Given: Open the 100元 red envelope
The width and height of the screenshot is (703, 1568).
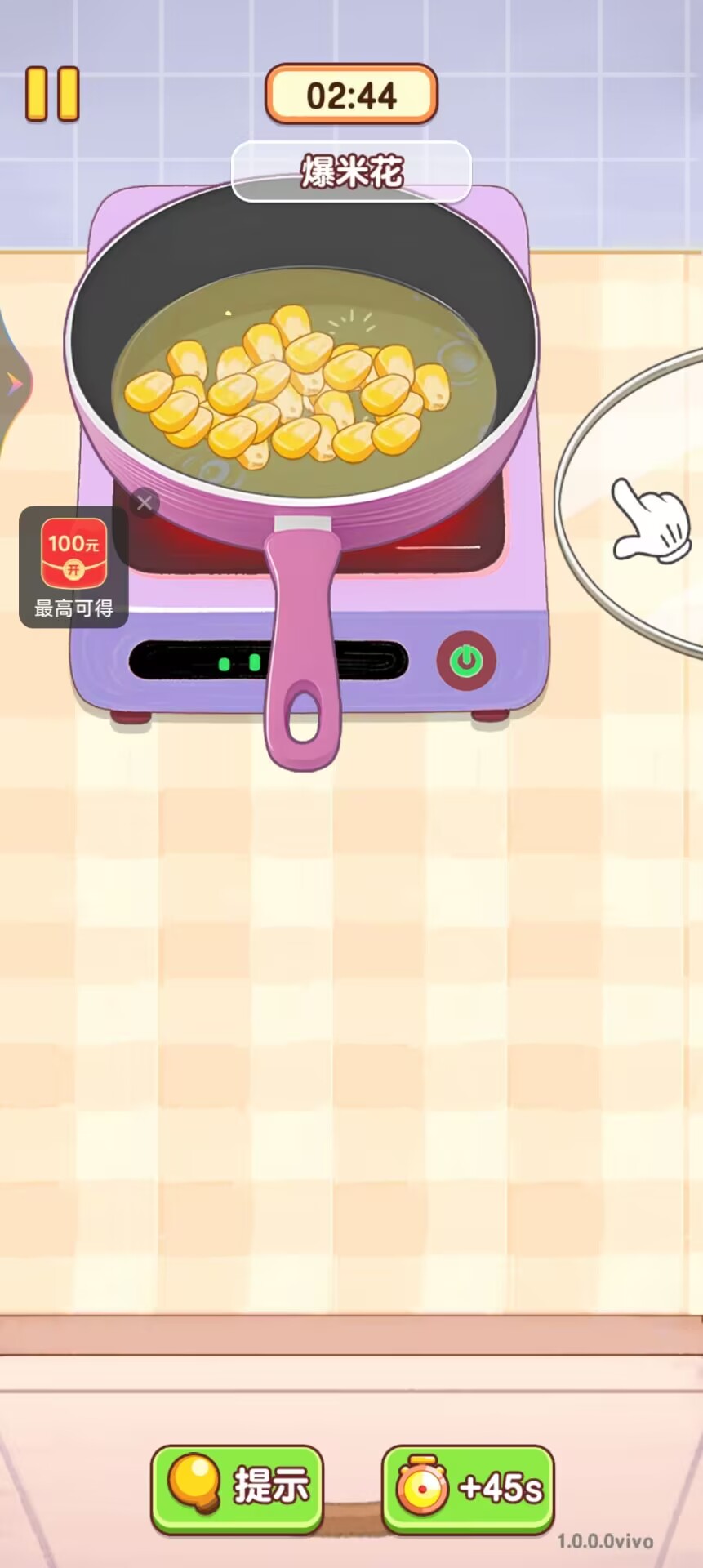Looking at the screenshot, I should pos(73,553).
